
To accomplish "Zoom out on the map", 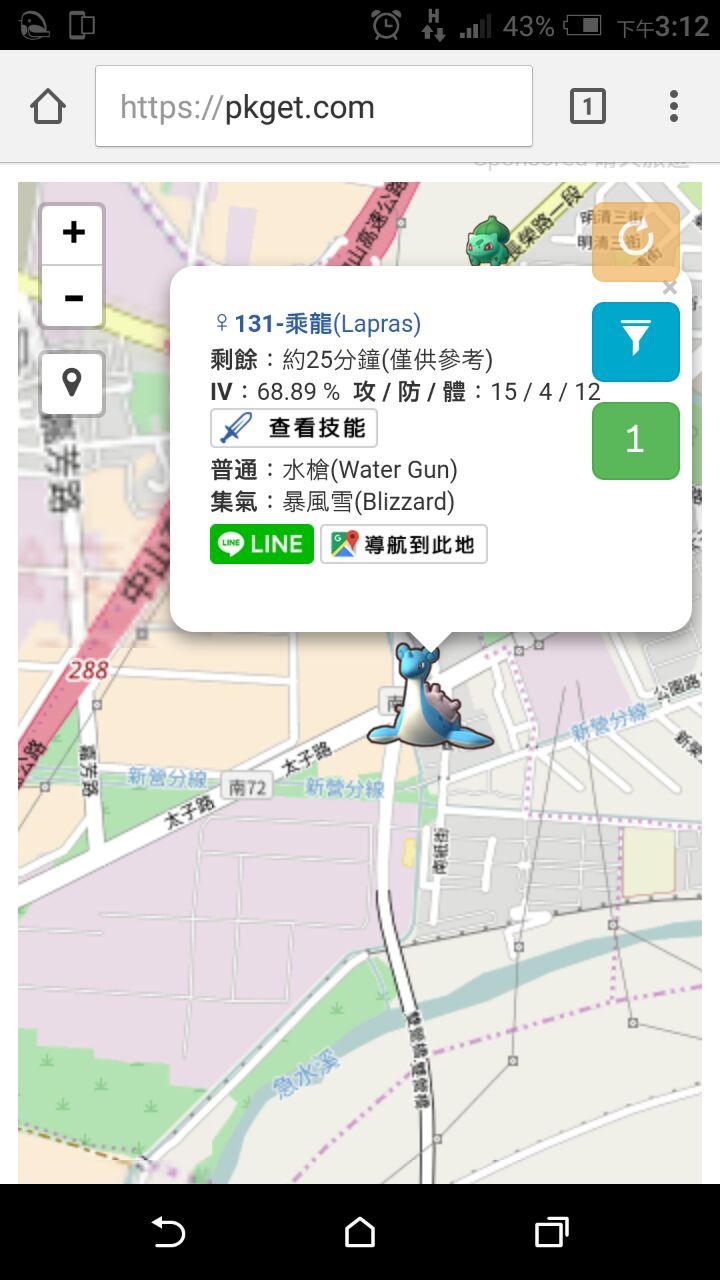I will pyautogui.click(x=73, y=298).
